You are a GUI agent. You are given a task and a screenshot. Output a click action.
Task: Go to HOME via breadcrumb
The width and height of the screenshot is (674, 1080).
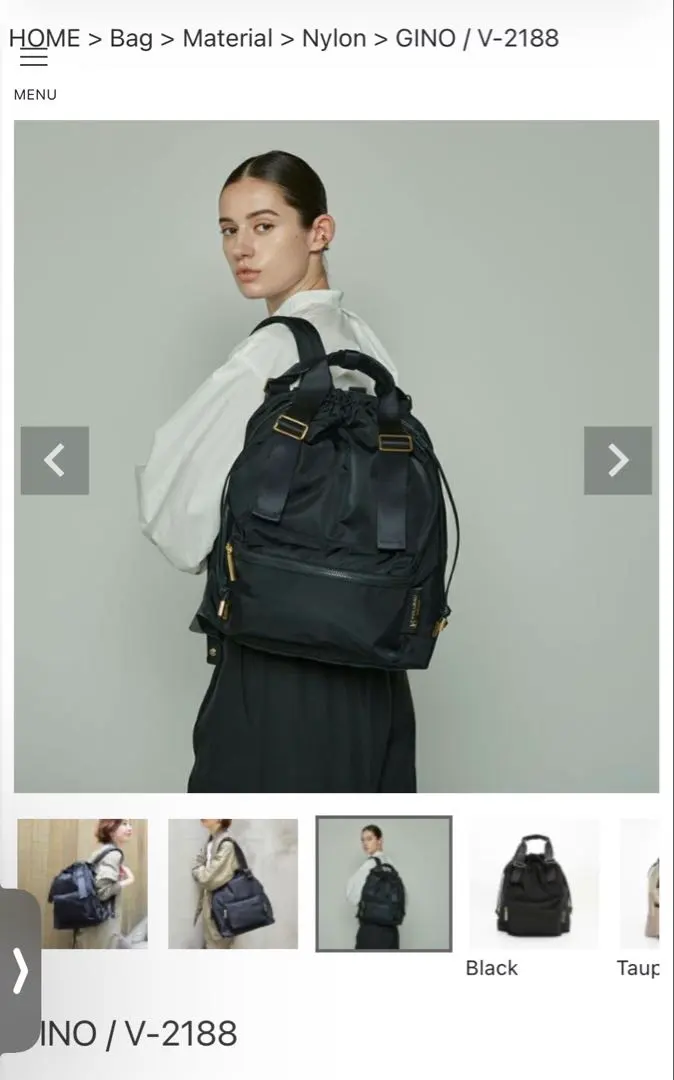point(45,38)
